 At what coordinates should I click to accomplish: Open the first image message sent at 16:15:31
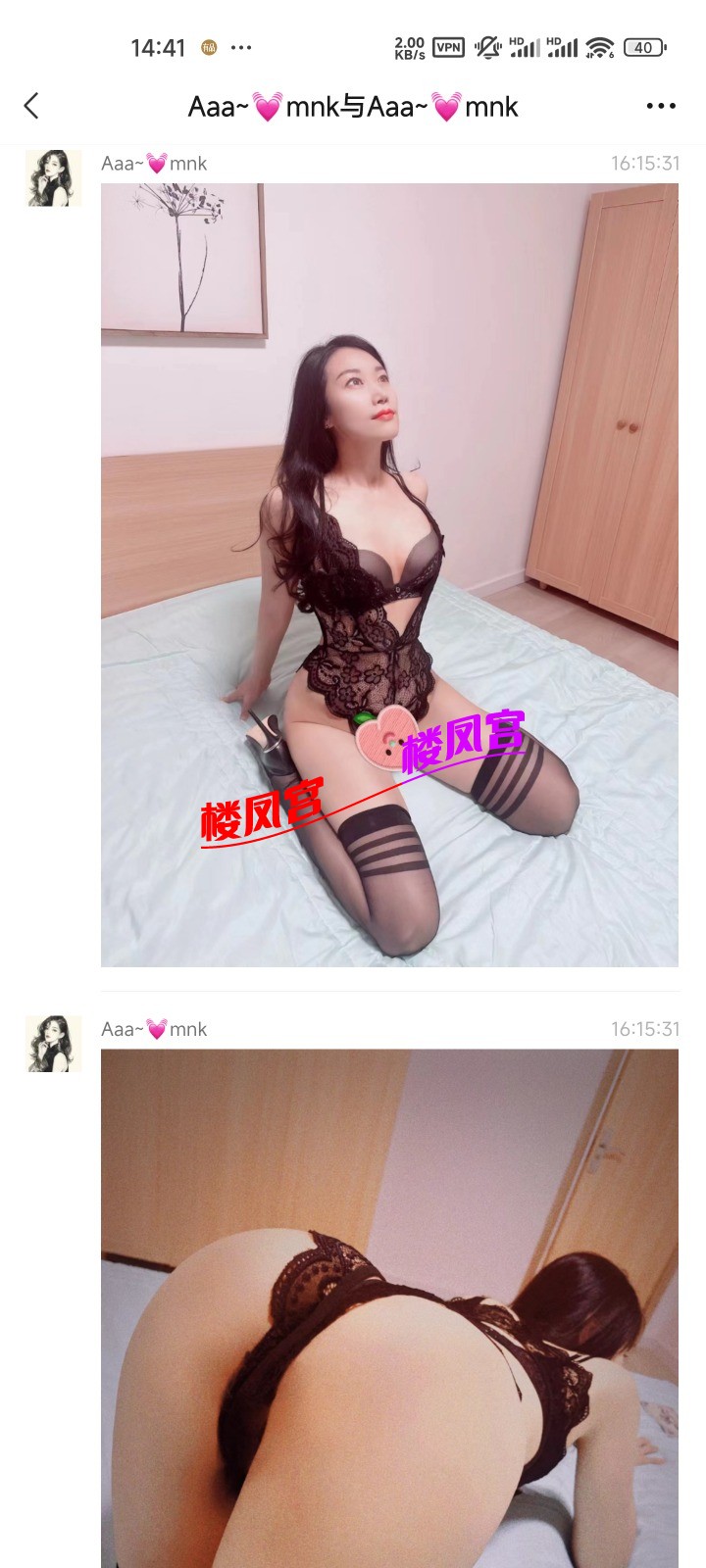(389, 574)
